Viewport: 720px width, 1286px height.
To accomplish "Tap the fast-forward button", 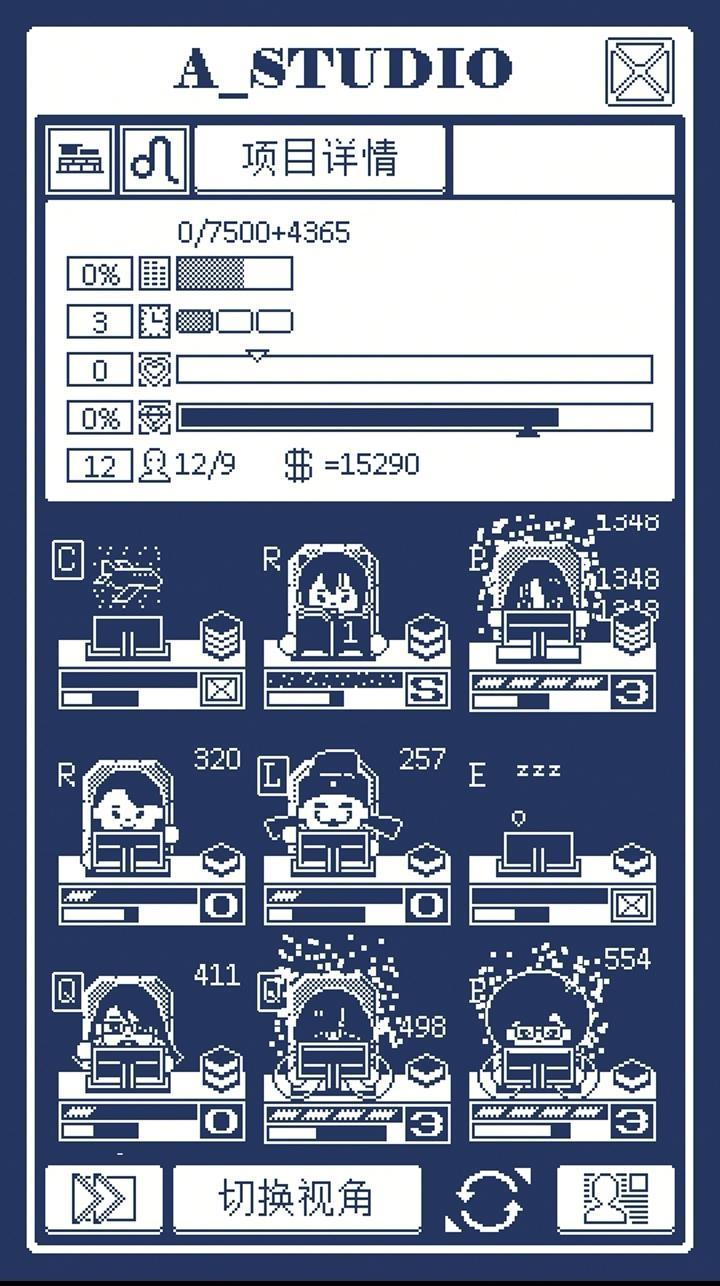I will pos(104,1197).
